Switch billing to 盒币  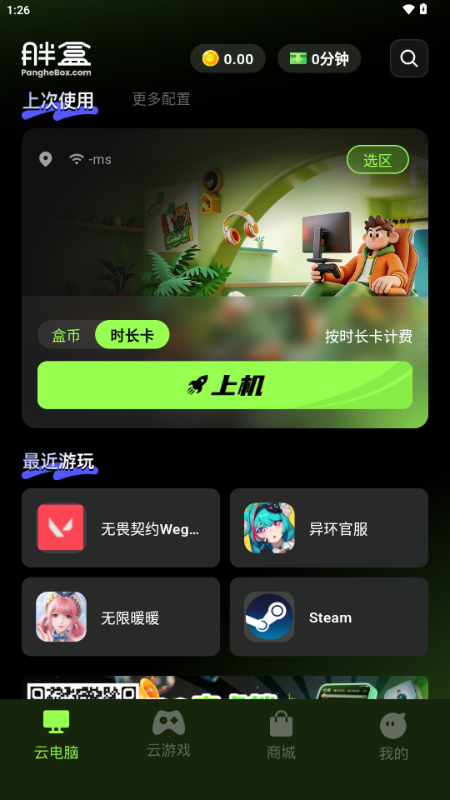[x=66, y=335]
